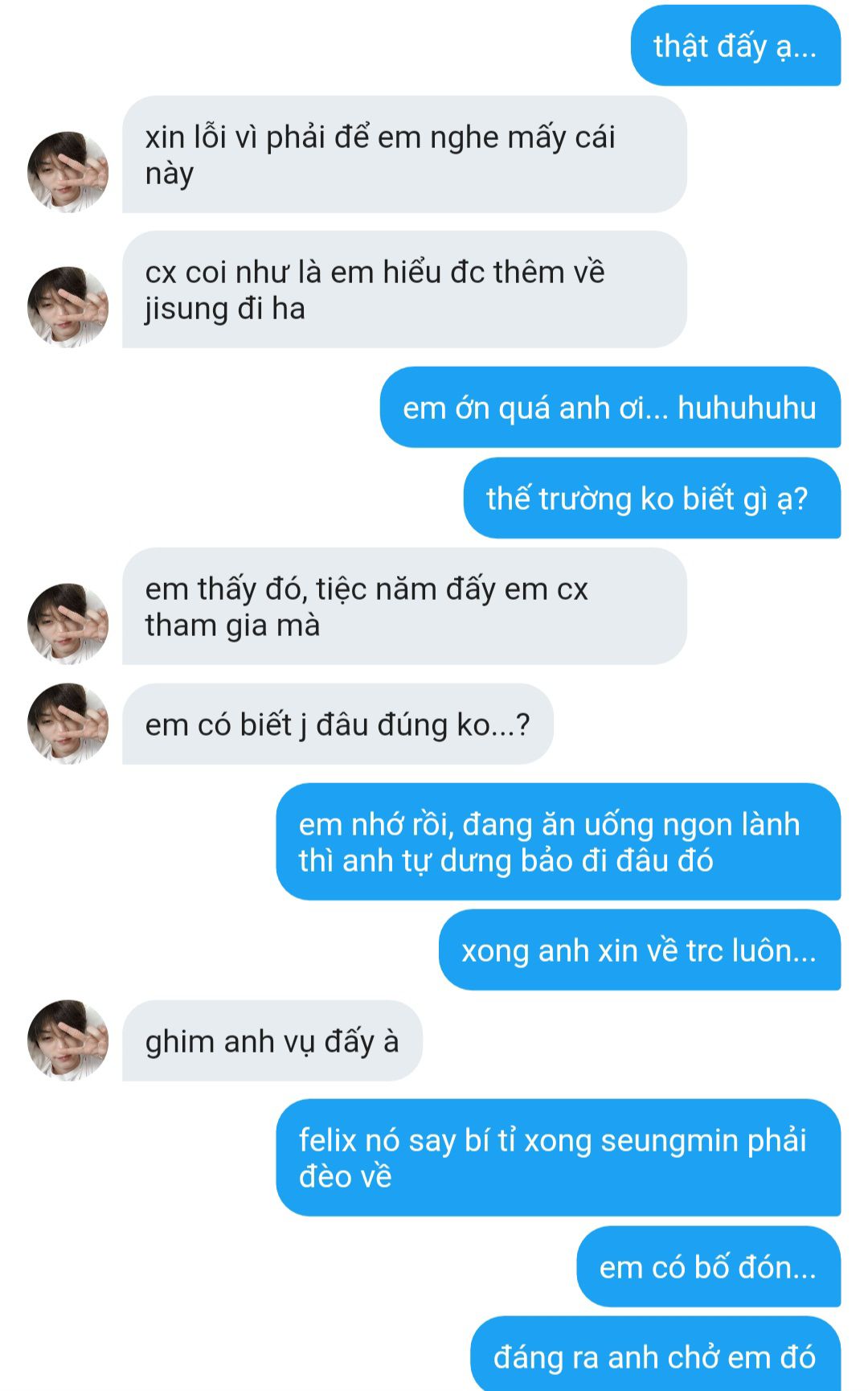The width and height of the screenshot is (868, 1391).
Task: Tap avatar next to "em có biết j" message
Action: coord(68,724)
